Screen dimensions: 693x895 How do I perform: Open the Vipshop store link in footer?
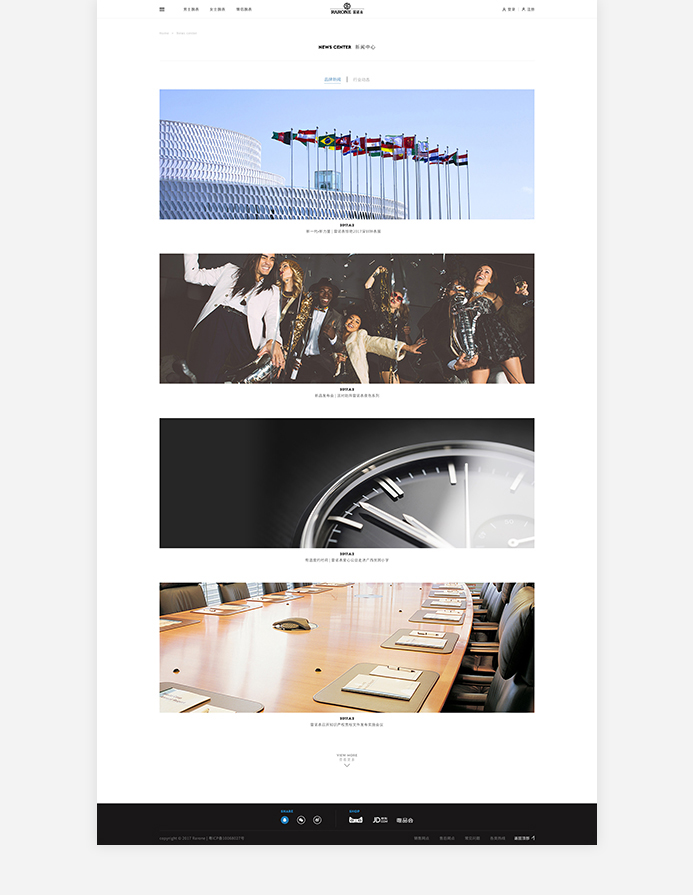405,820
